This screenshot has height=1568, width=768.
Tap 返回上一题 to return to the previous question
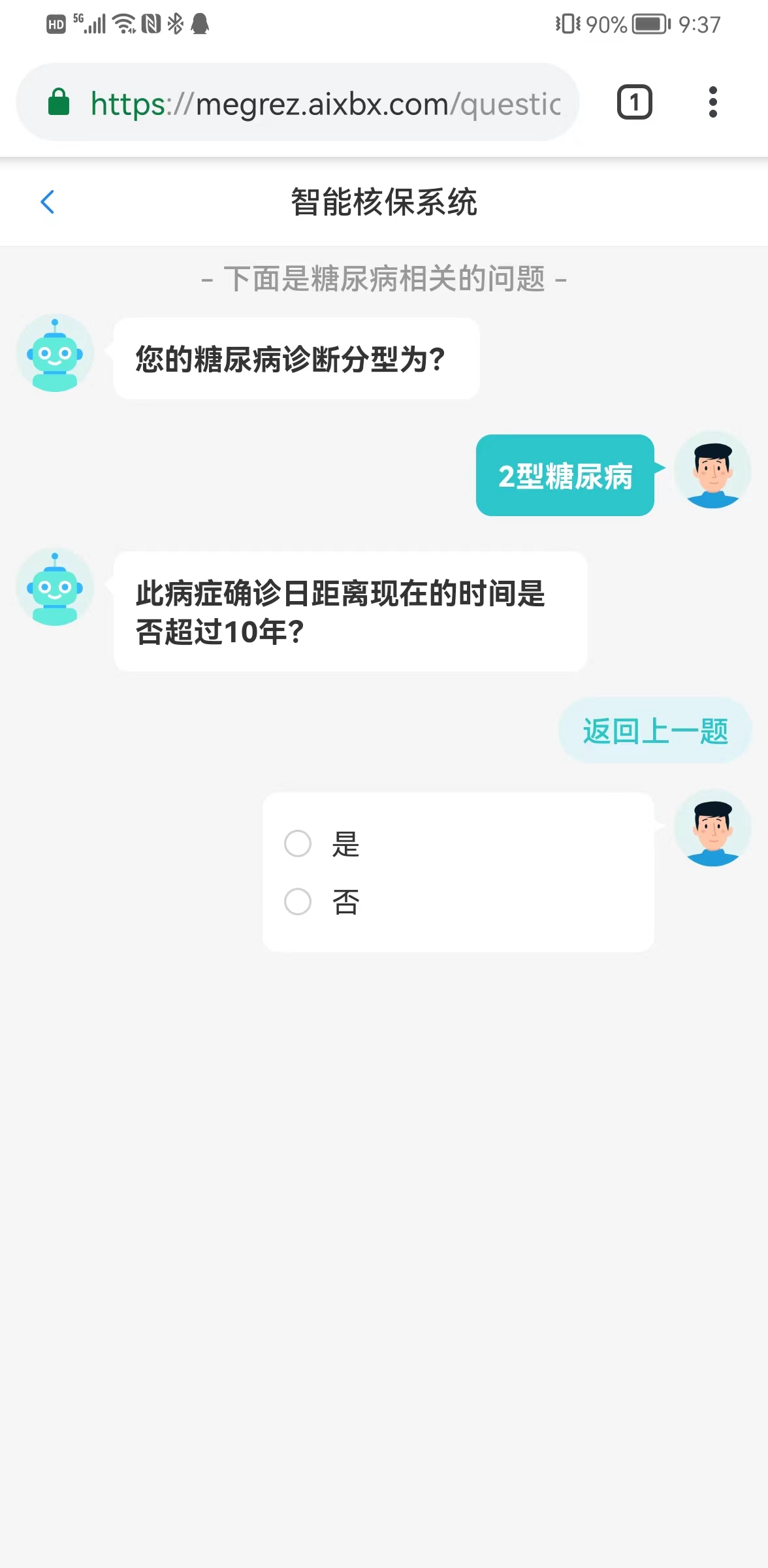click(655, 730)
